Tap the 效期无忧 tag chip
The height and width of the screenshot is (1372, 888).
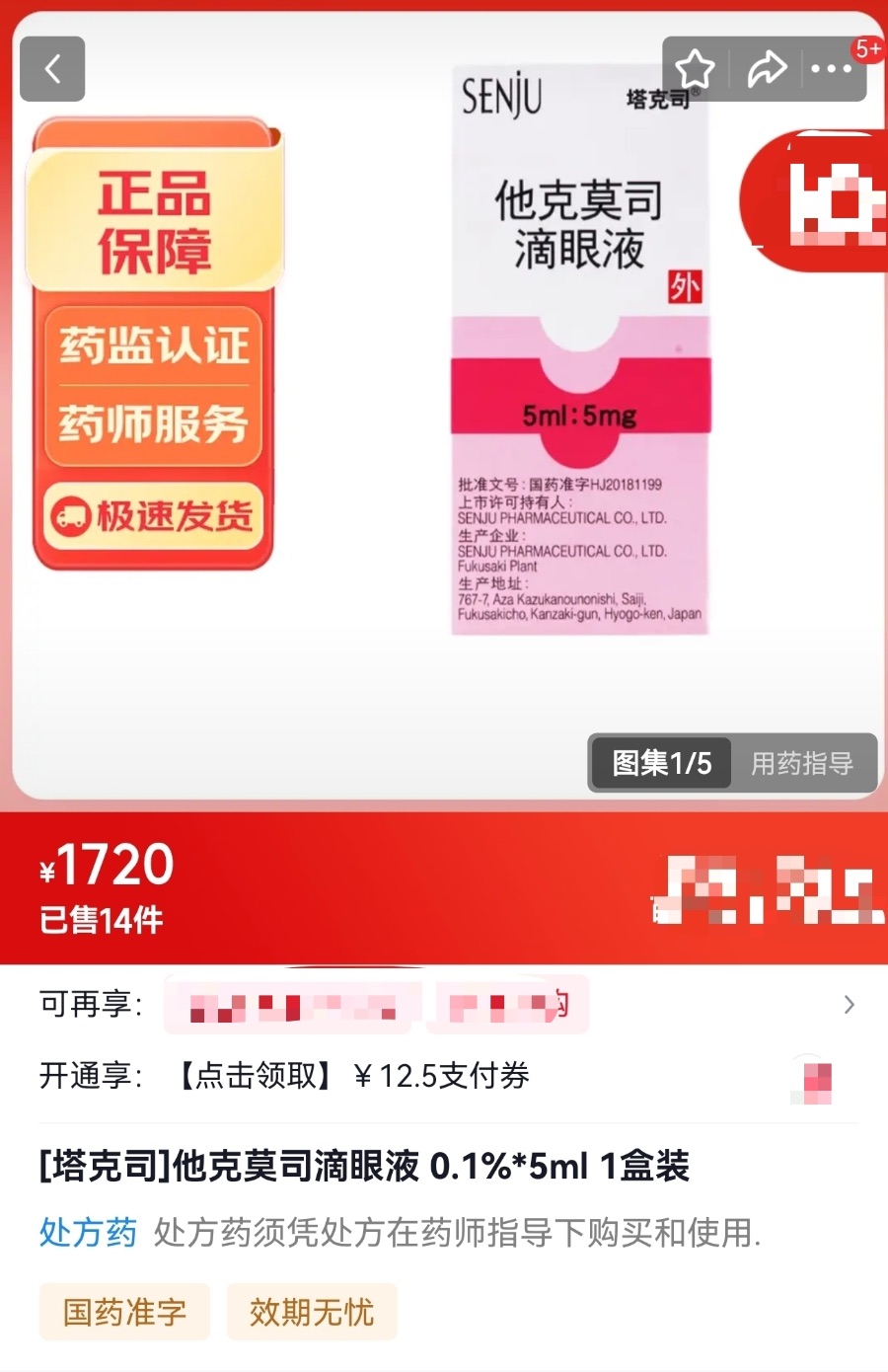coord(311,1312)
